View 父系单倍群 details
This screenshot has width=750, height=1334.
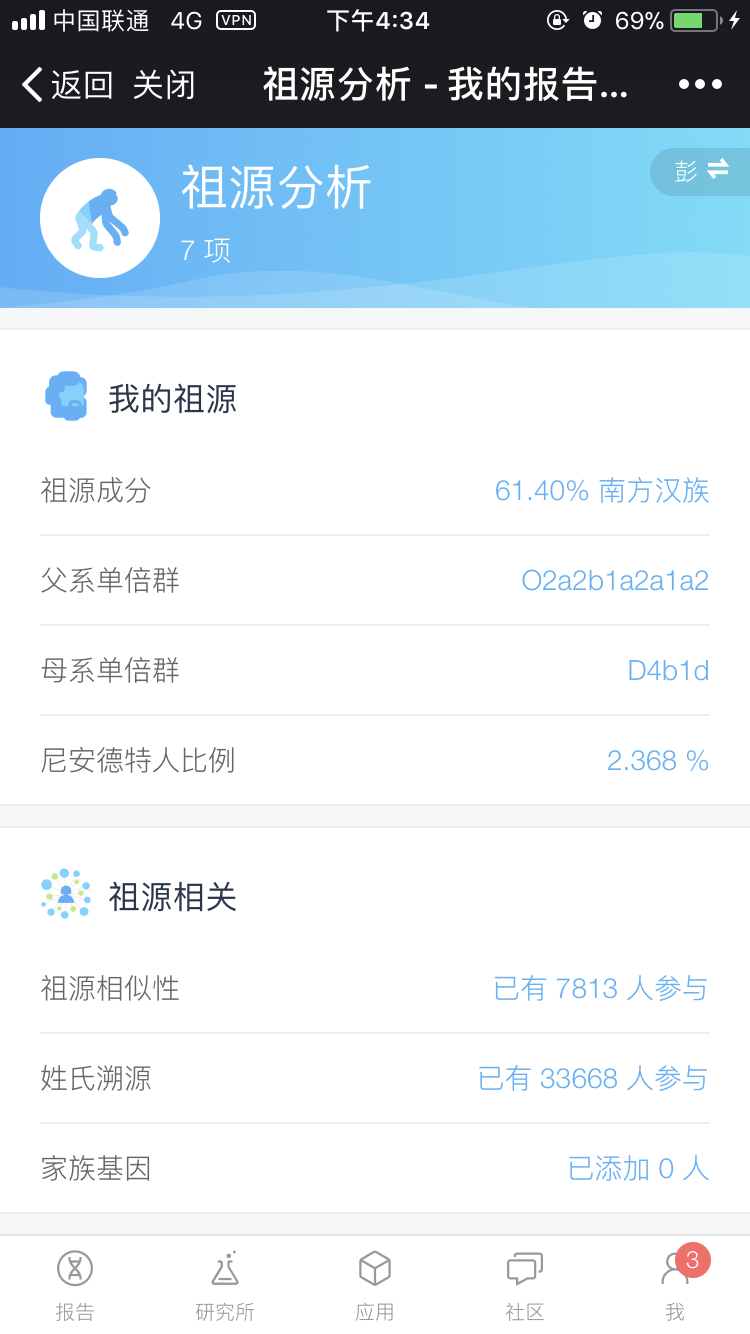coord(375,580)
